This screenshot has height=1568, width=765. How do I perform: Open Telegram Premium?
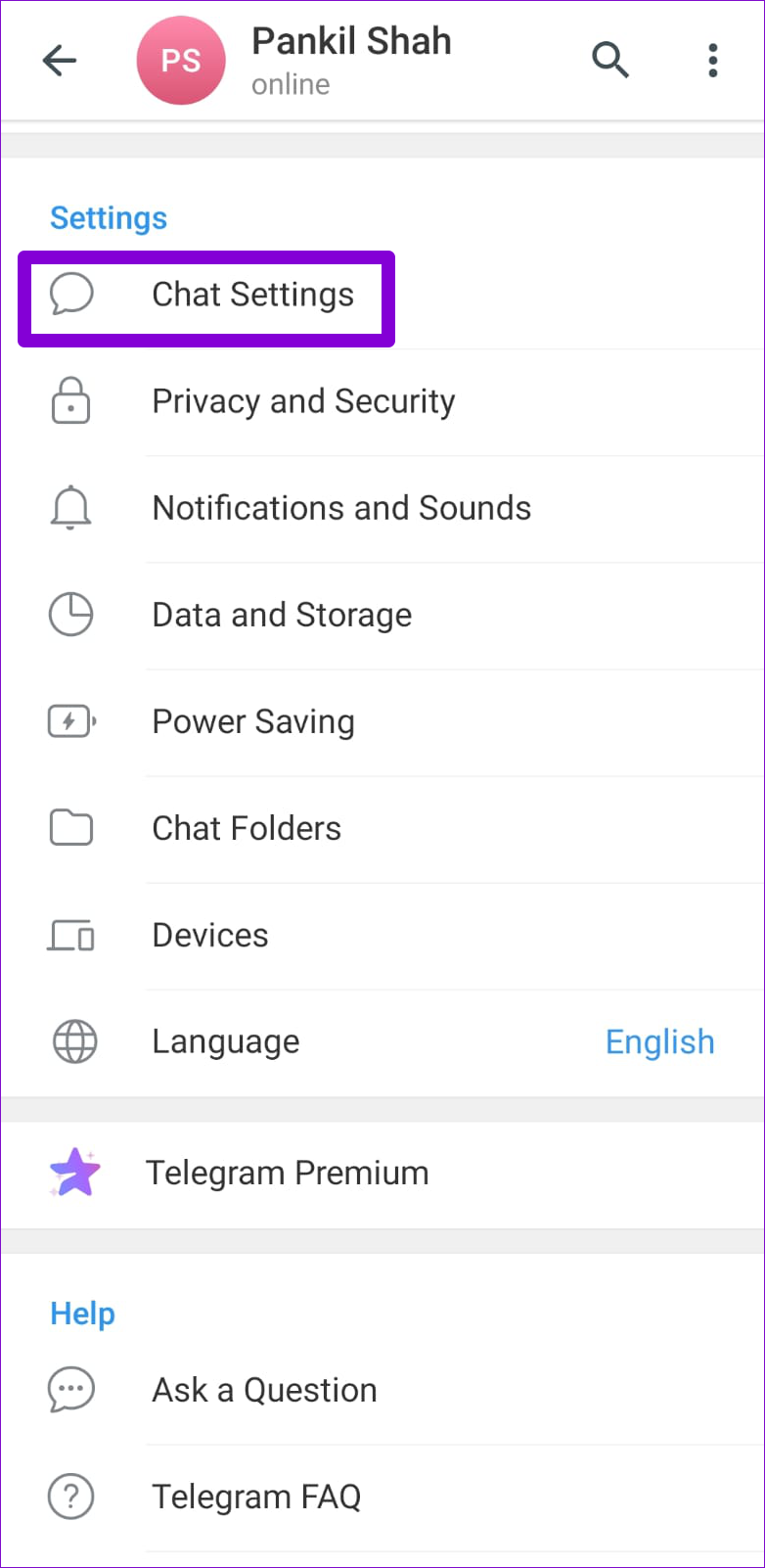click(382, 1174)
